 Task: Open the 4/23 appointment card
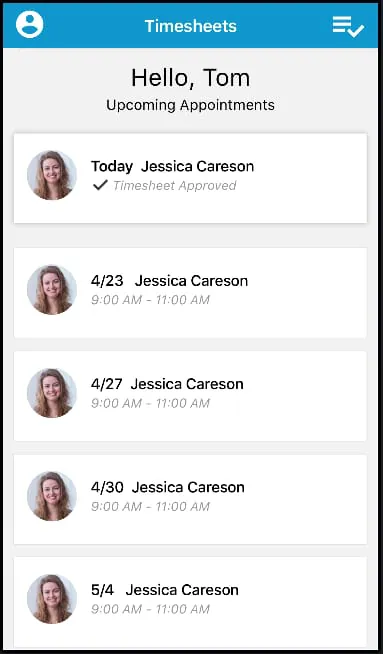point(190,292)
